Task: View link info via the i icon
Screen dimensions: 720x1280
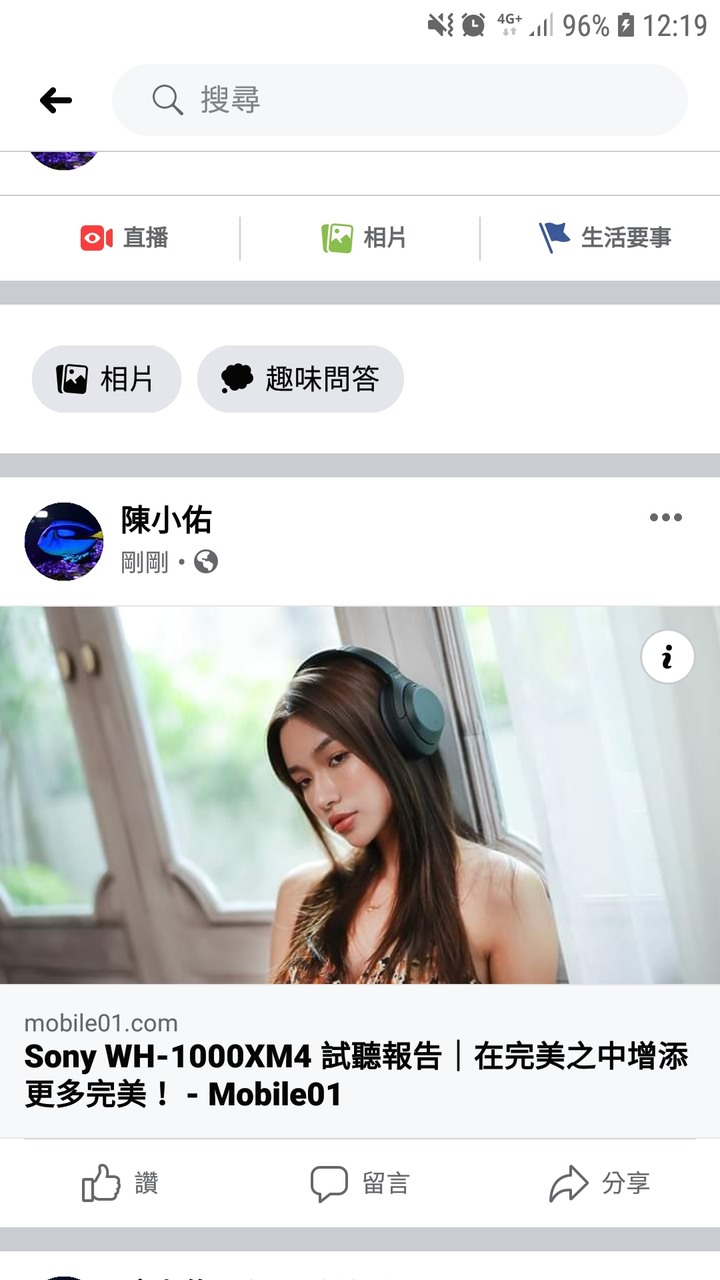Action: click(x=667, y=657)
